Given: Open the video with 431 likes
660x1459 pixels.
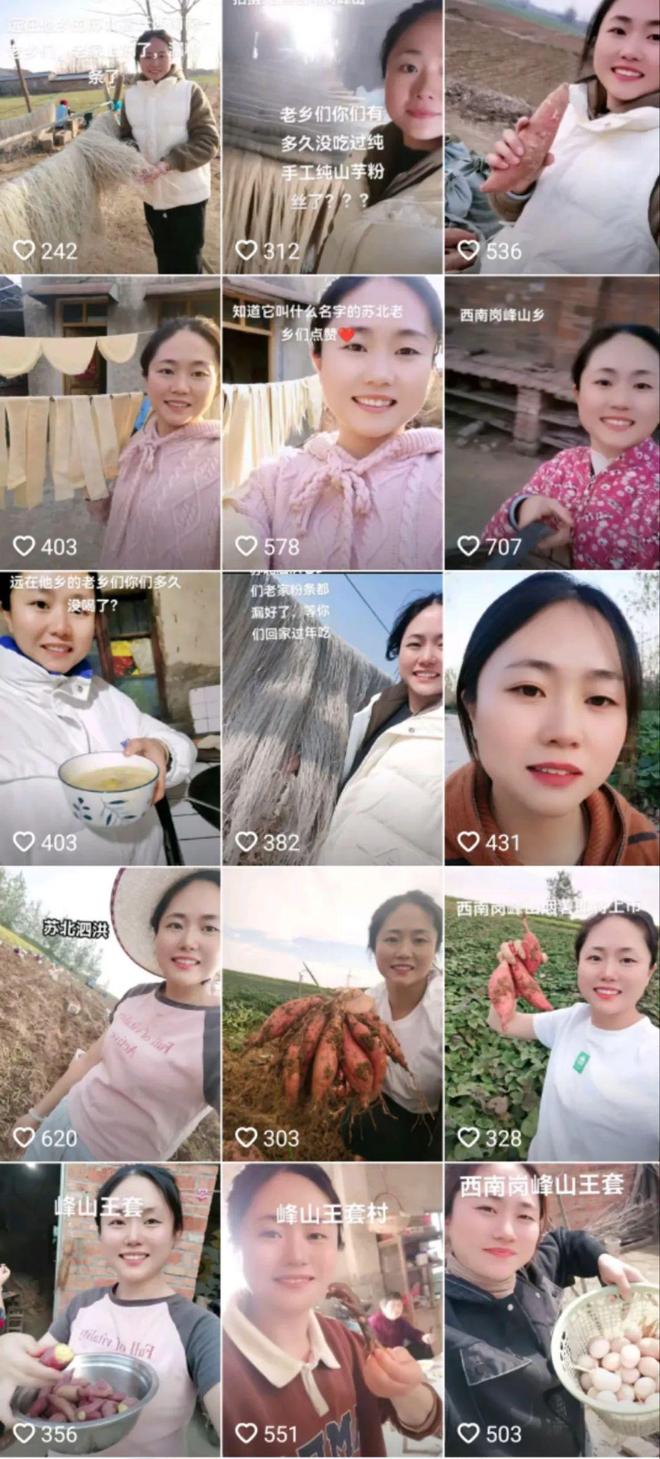Looking at the screenshot, I should pyautogui.click(x=552, y=718).
